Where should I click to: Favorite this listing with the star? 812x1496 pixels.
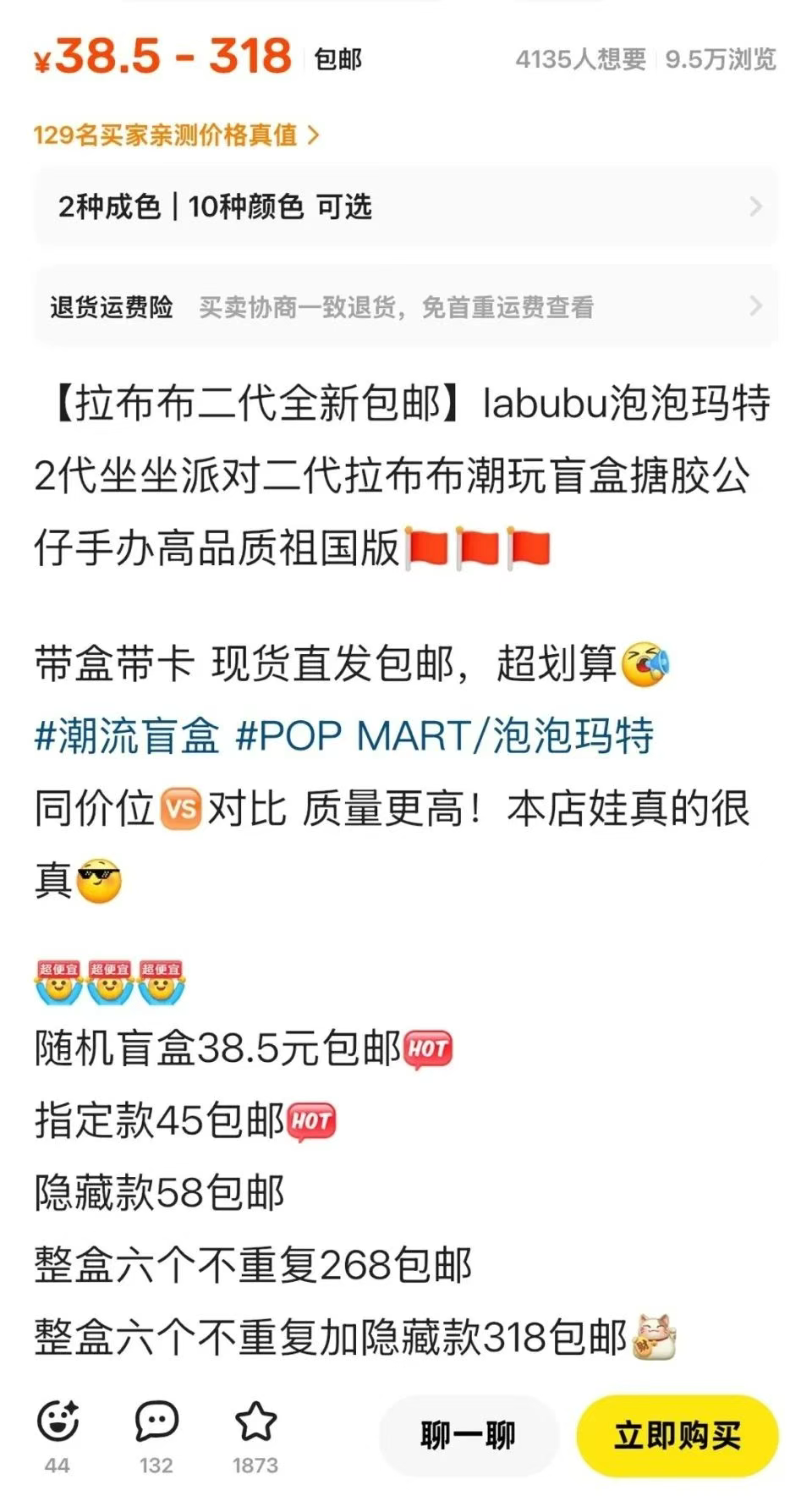[255, 1422]
